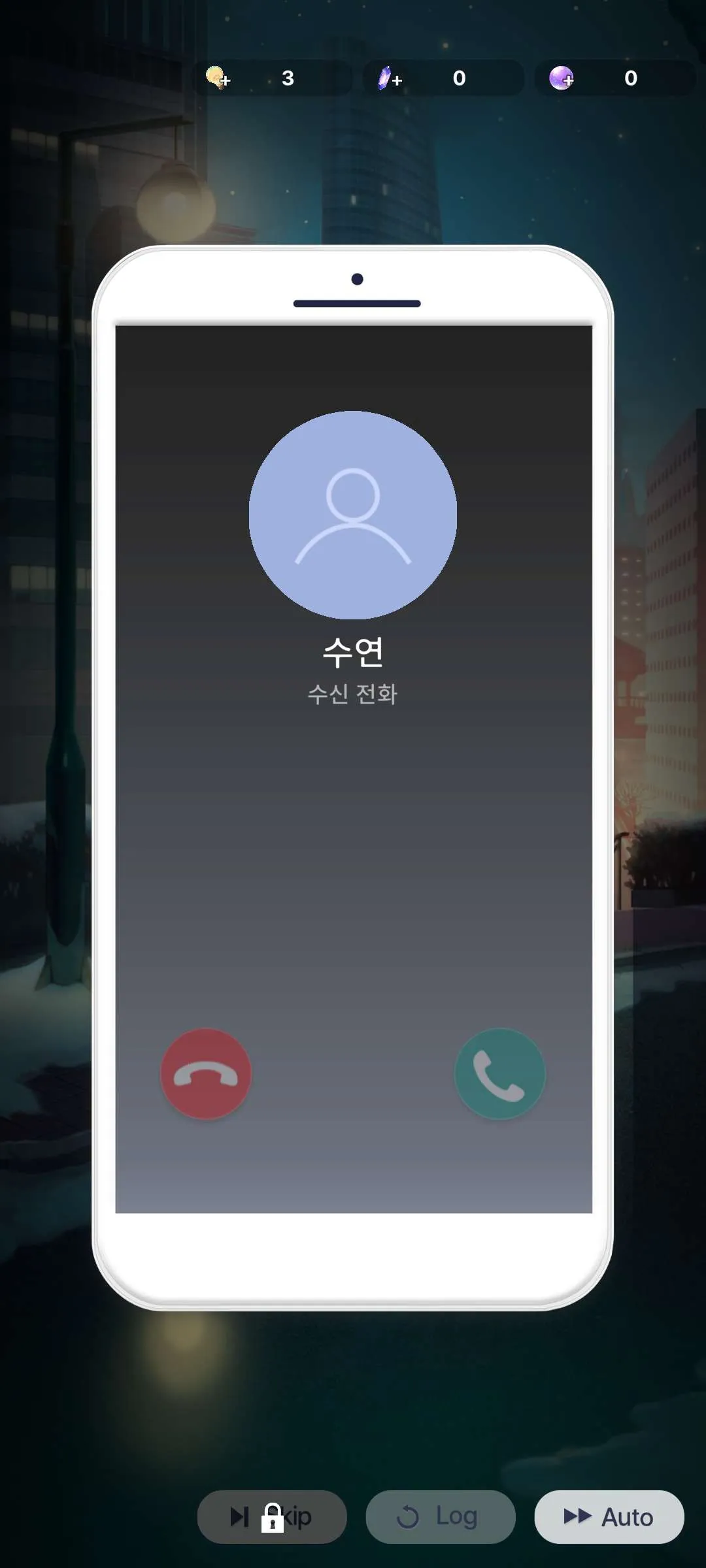Decline the incoming call from 수연
The height and width of the screenshot is (1568, 706).
(x=206, y=1073)
